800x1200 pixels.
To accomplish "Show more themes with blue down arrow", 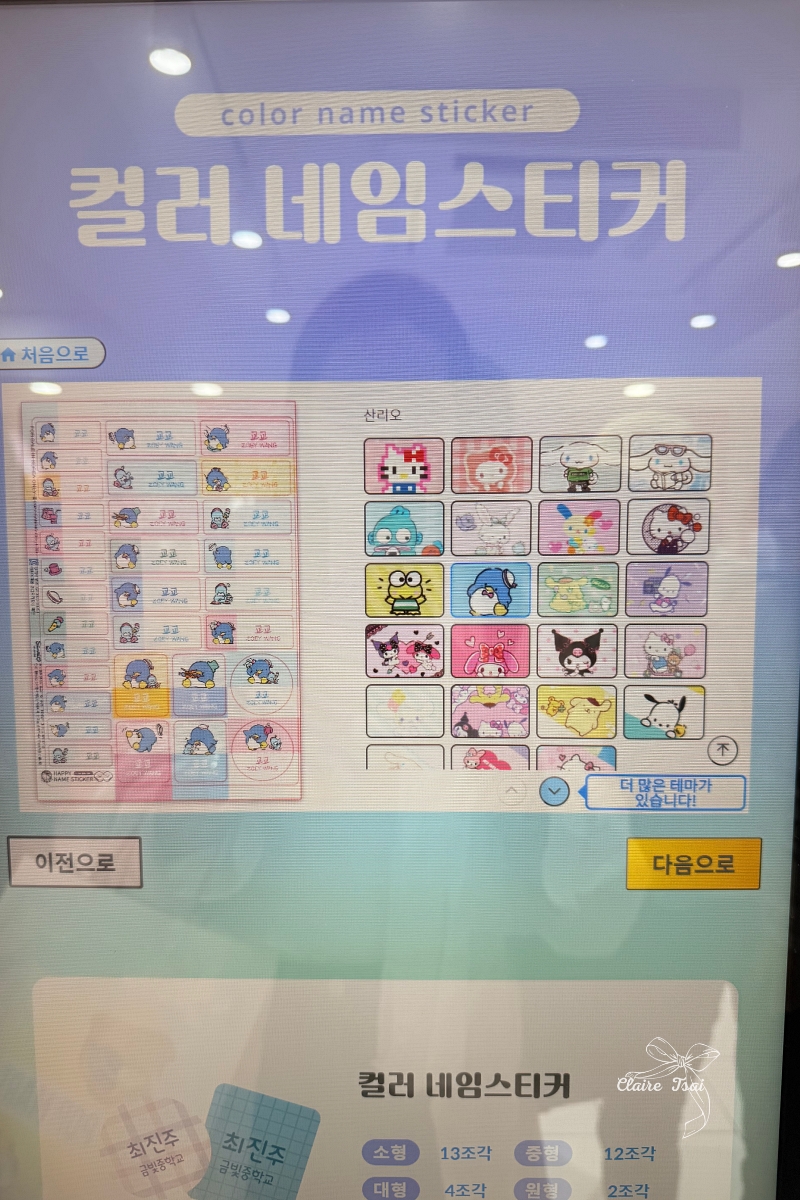I will [x=554, y=792].
